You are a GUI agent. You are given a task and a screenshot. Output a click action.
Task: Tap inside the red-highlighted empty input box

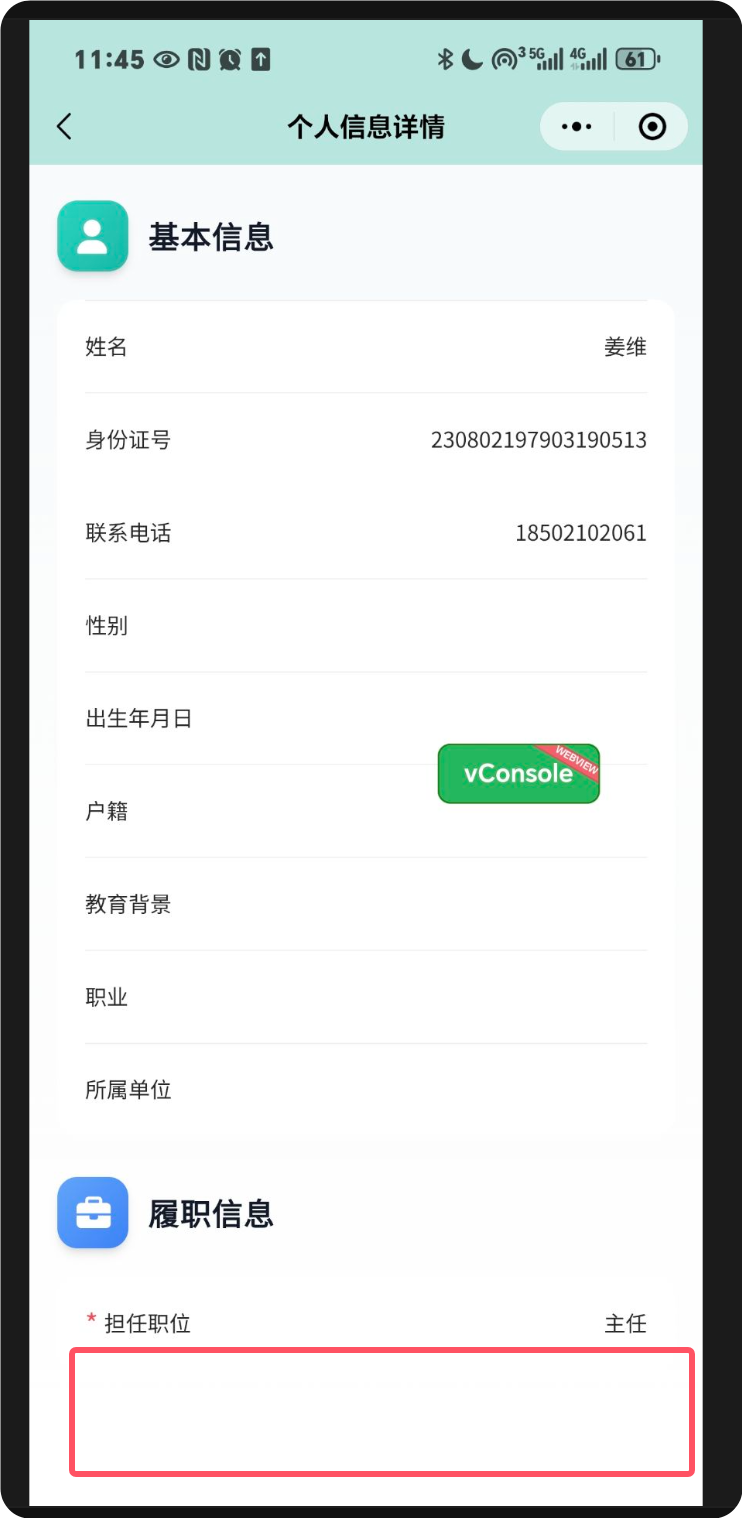pos(381,1412)
